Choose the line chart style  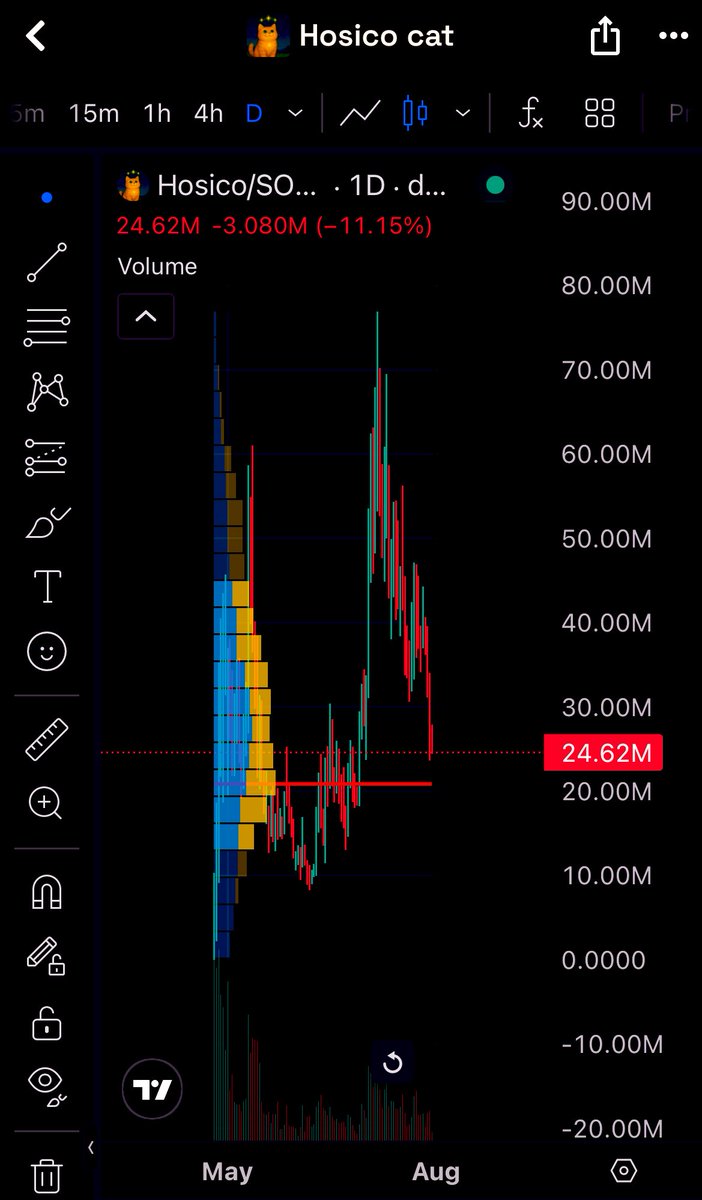(x=359, y=114)
